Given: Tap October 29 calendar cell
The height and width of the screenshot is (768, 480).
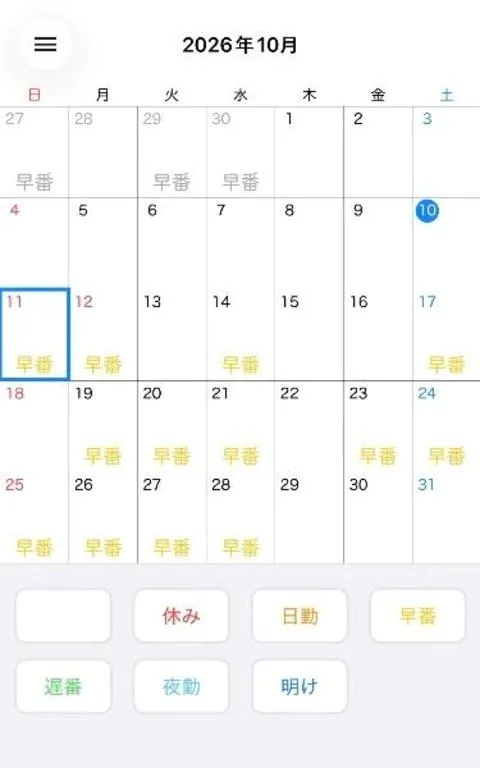Looking at the screenshot, I should click(309, 518).
